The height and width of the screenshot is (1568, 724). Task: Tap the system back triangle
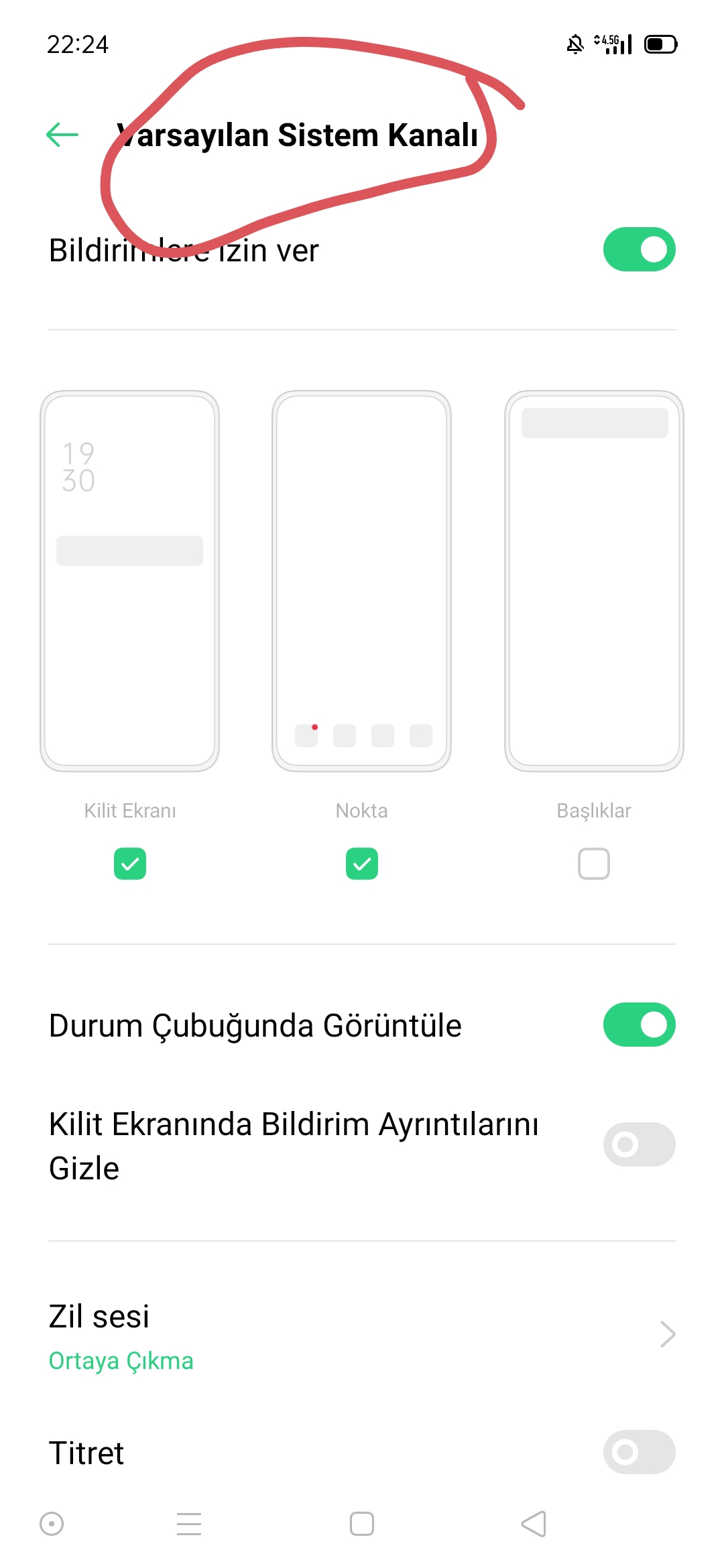tap(534, 1524)
